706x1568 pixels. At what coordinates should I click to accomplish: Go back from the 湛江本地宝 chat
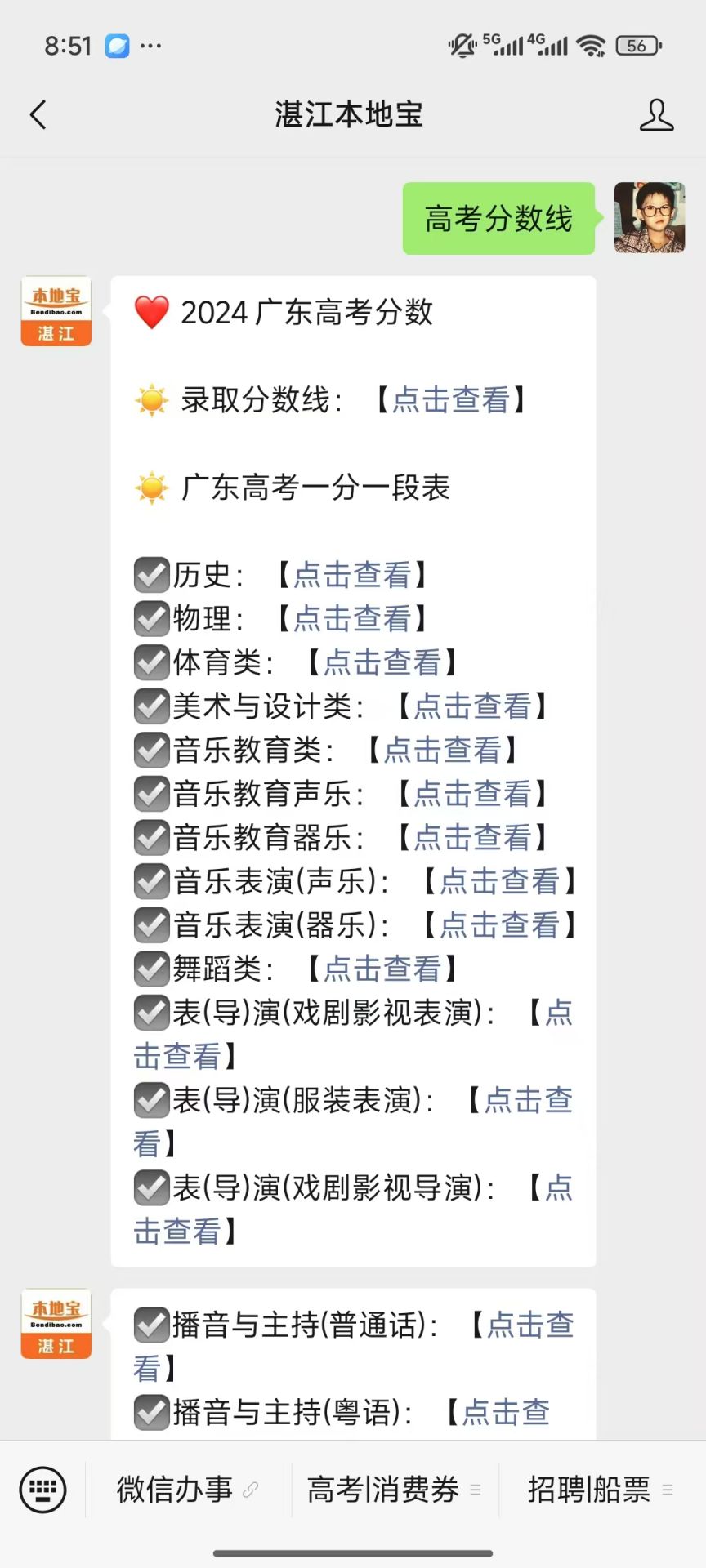point(38,115)
